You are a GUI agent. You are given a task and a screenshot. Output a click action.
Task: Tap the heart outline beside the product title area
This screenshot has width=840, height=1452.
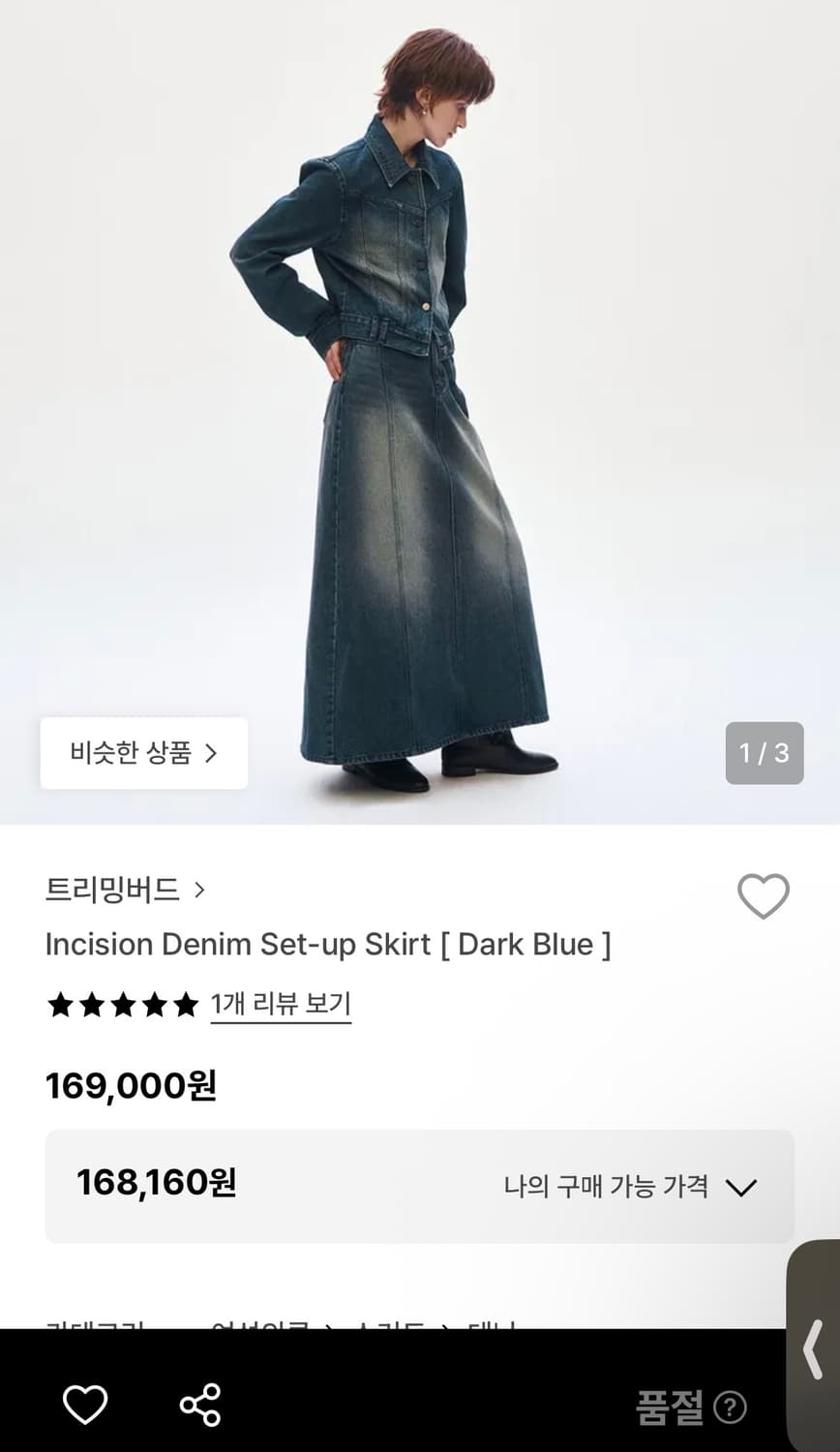click(764, 895)
